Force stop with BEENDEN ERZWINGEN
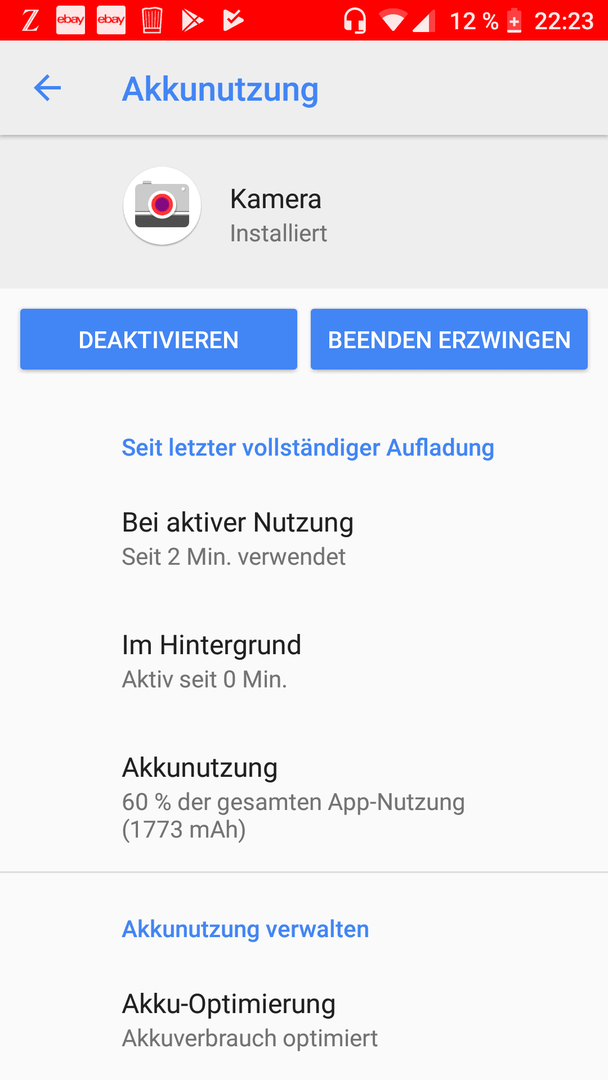608x1080 pixels. [449, 340]
